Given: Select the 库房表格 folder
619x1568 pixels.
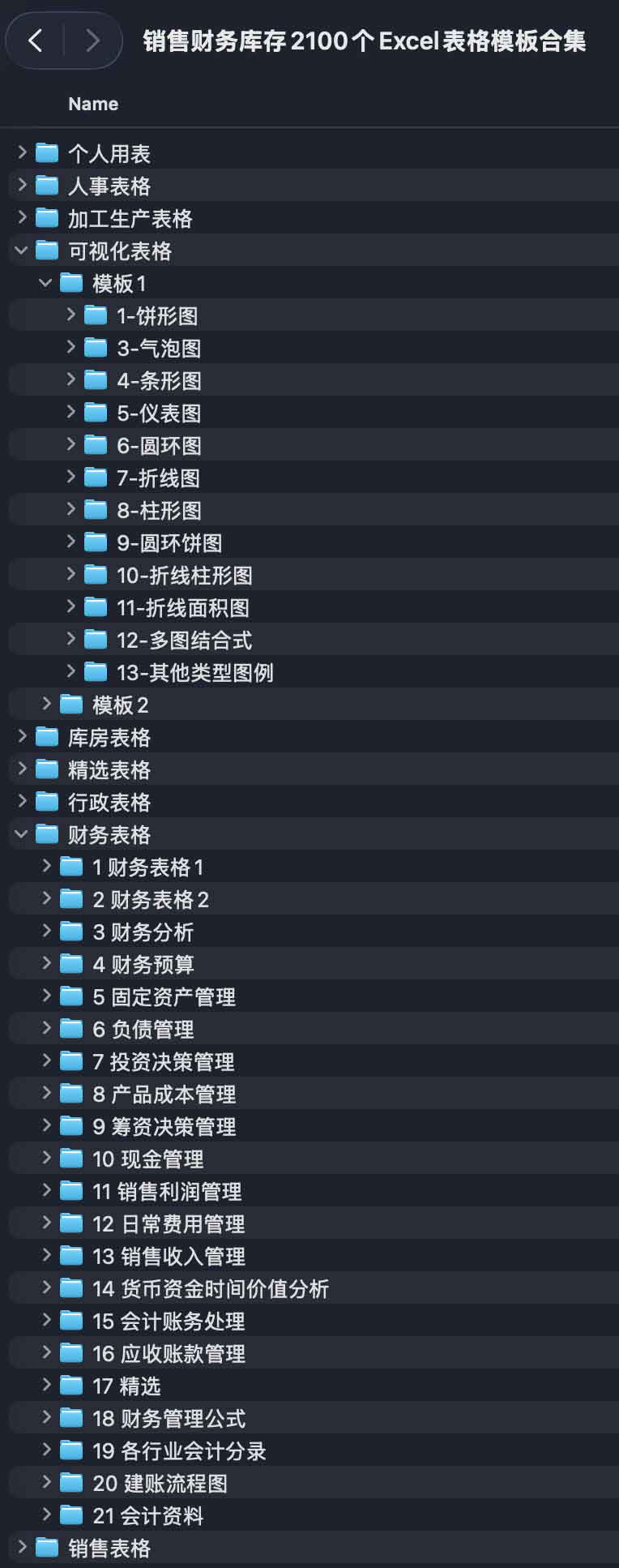Looking at the screenshot, I should [109, 737].
